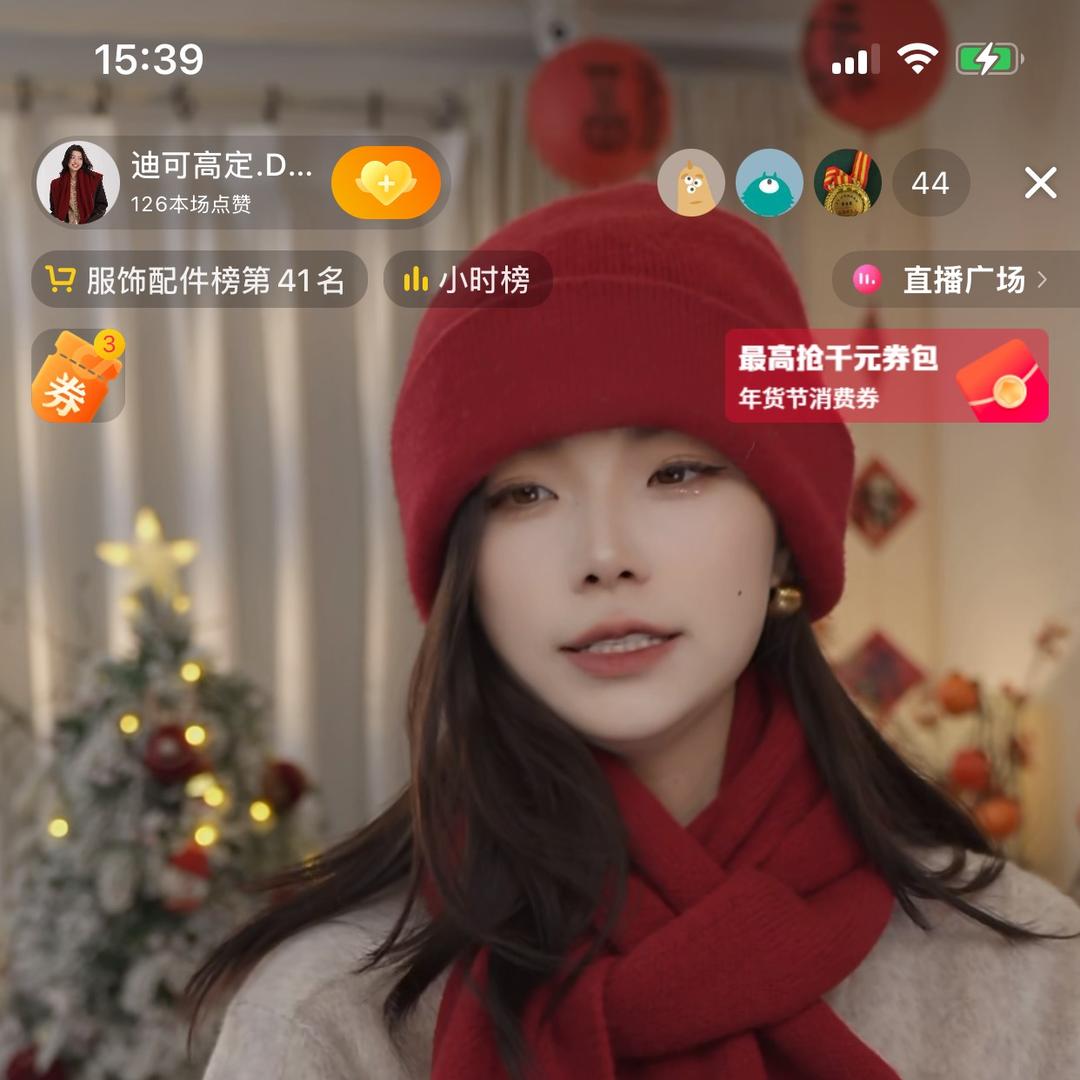Follow the streamer with the orange heart button

pyautogui.click(x=386, y=183)
